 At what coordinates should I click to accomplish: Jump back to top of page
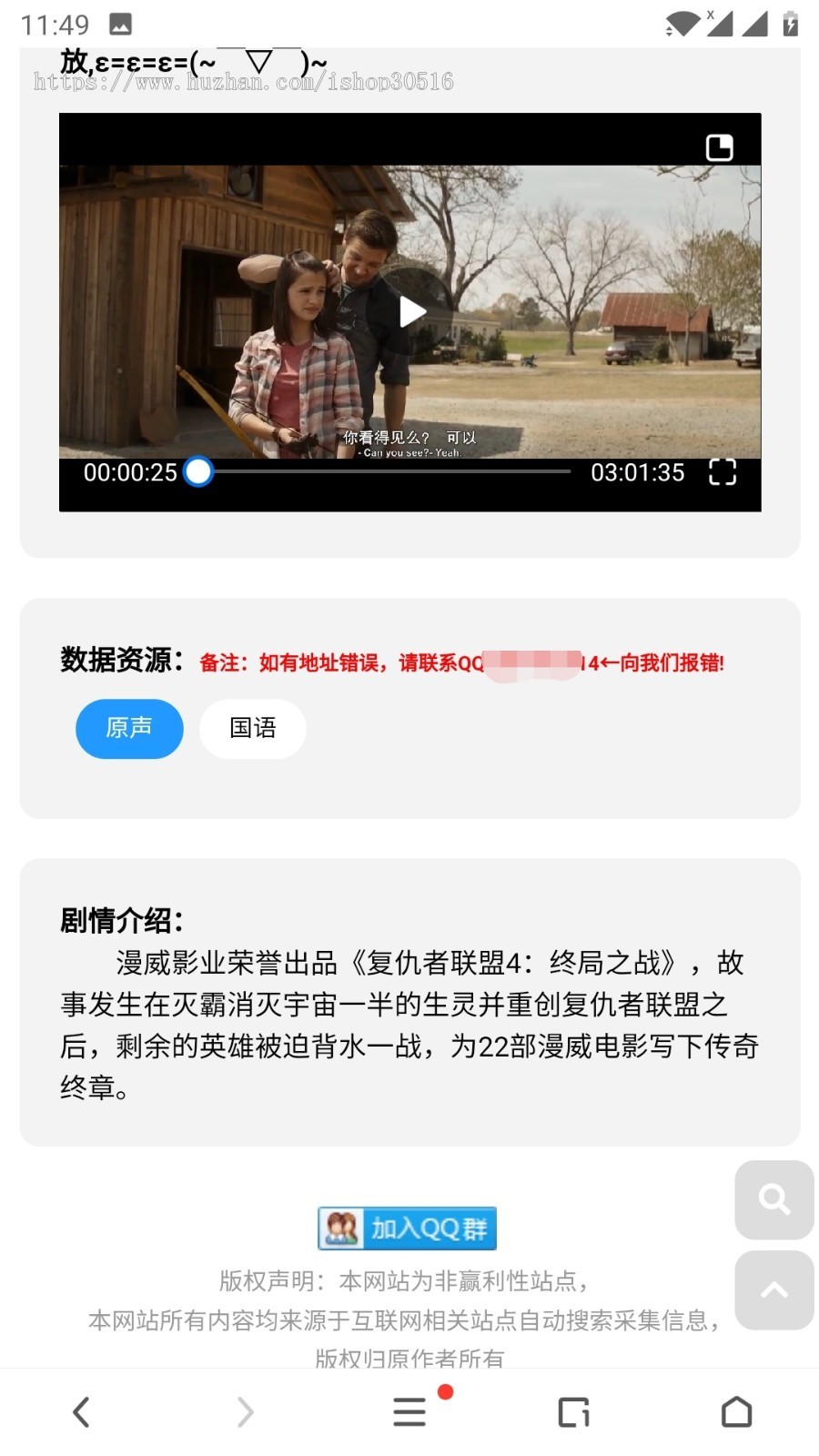tap(773, 1289)
